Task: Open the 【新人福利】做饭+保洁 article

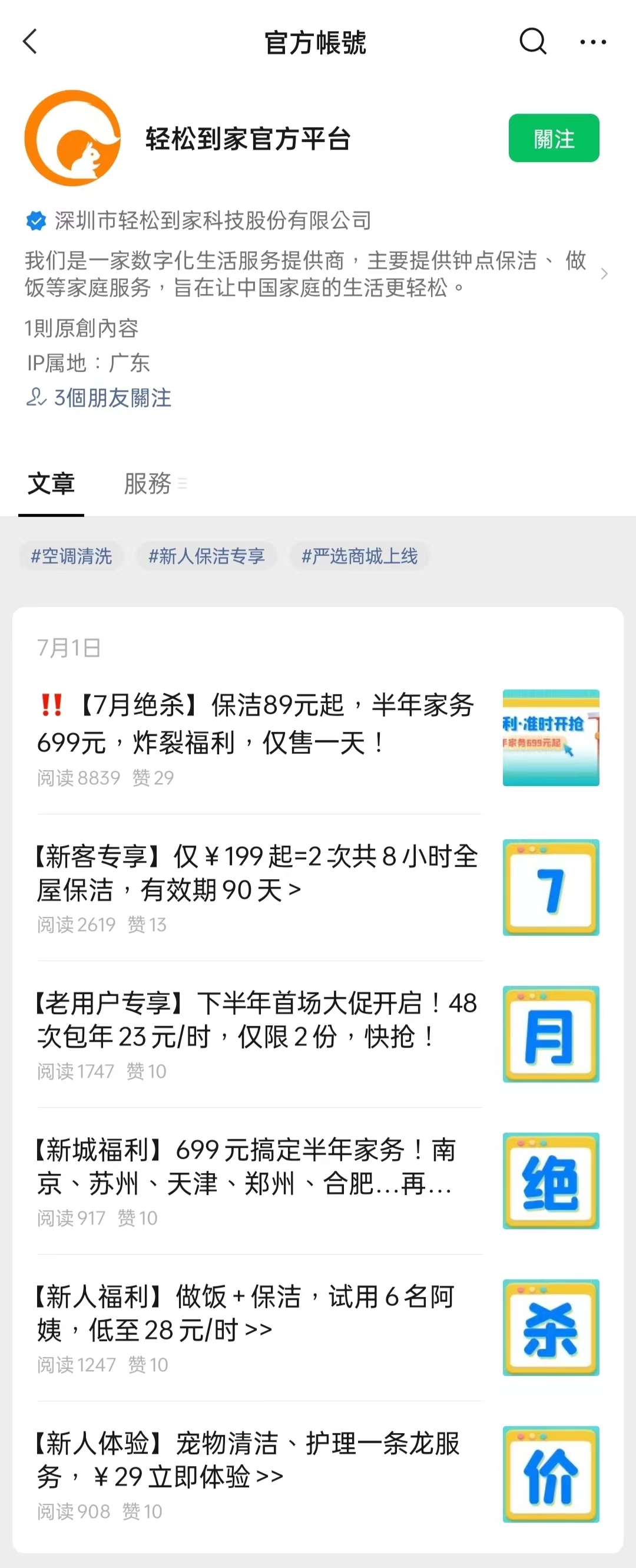Action: (x=256, y=1313)
